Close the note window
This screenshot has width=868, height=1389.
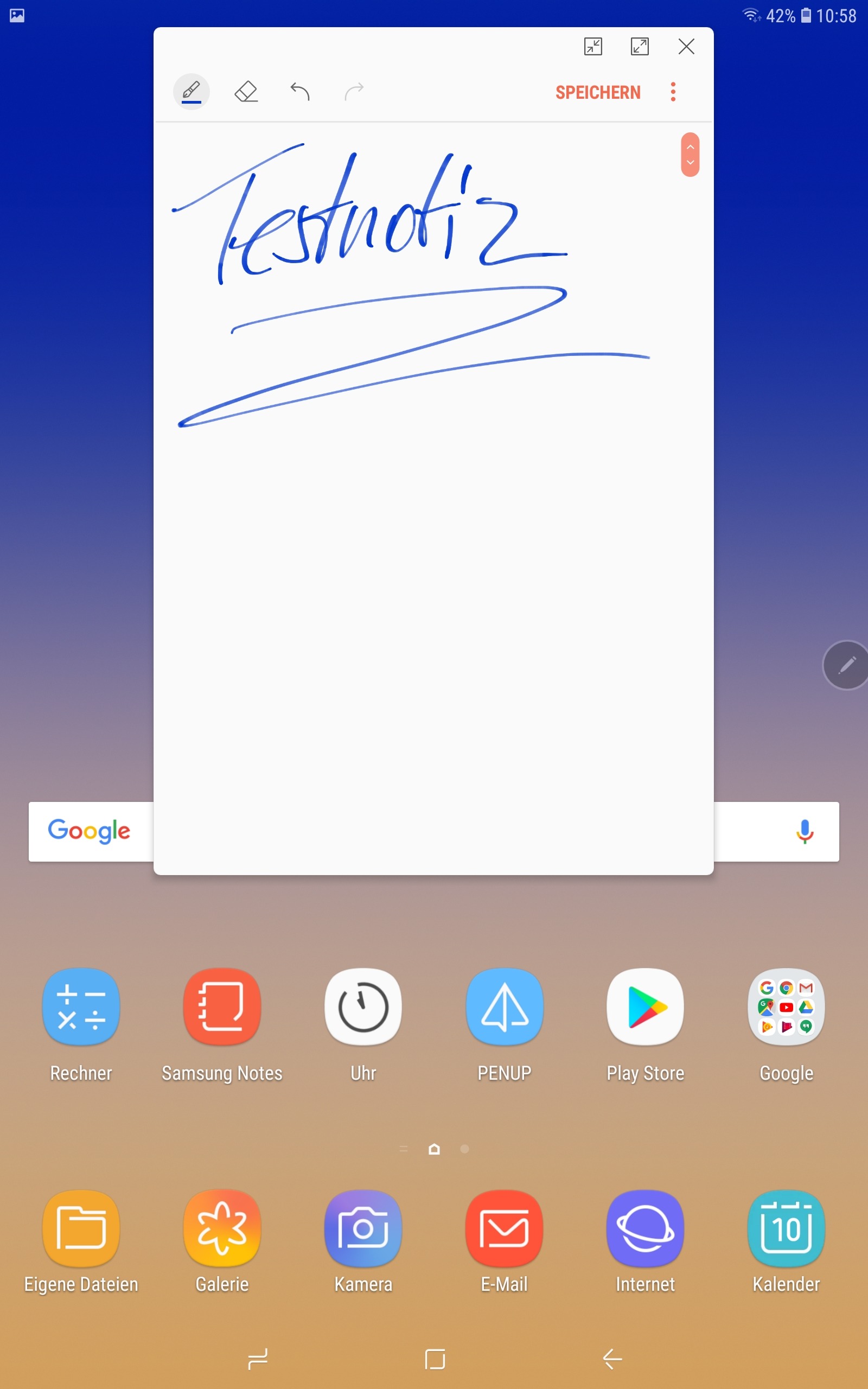point(686,47)
